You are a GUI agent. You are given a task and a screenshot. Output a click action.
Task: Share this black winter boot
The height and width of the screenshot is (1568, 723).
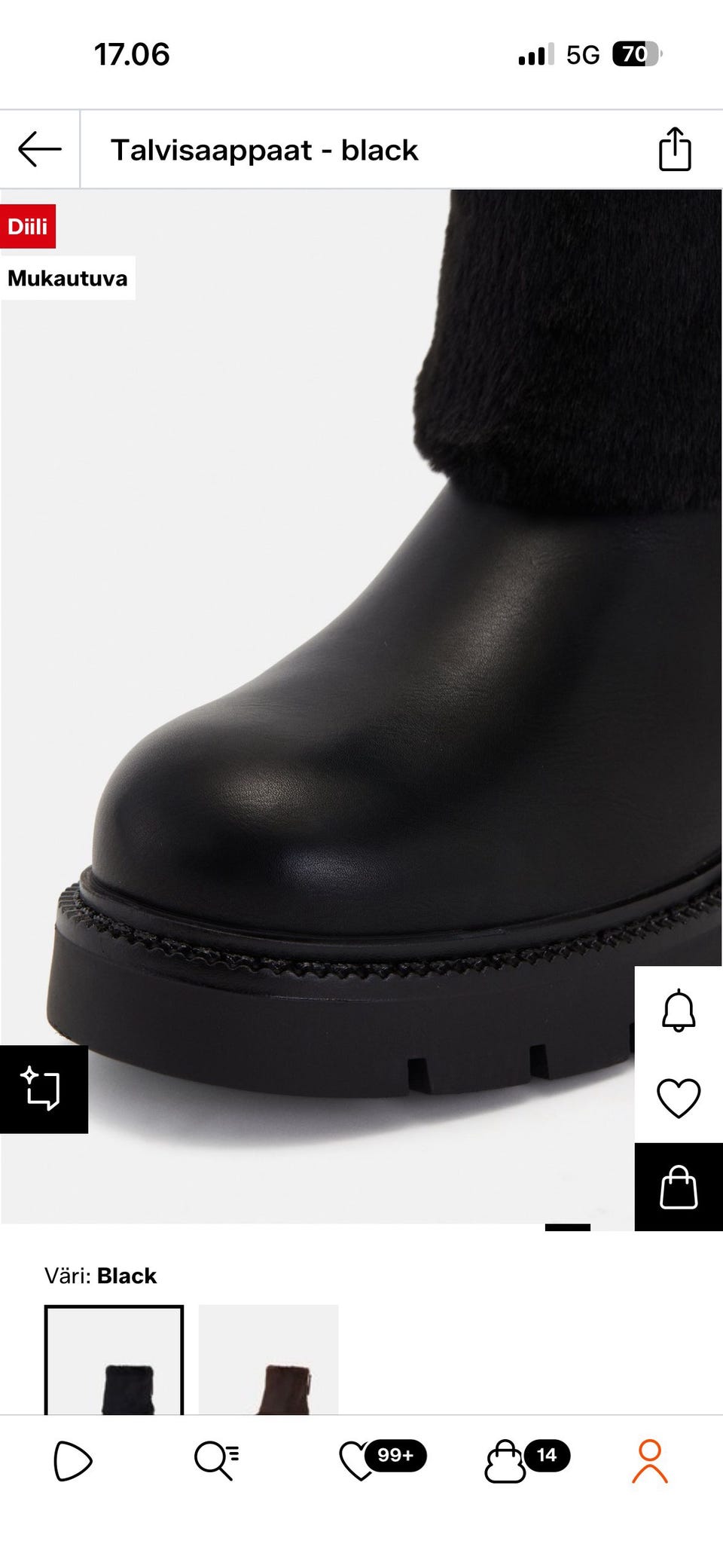[674, 149]
